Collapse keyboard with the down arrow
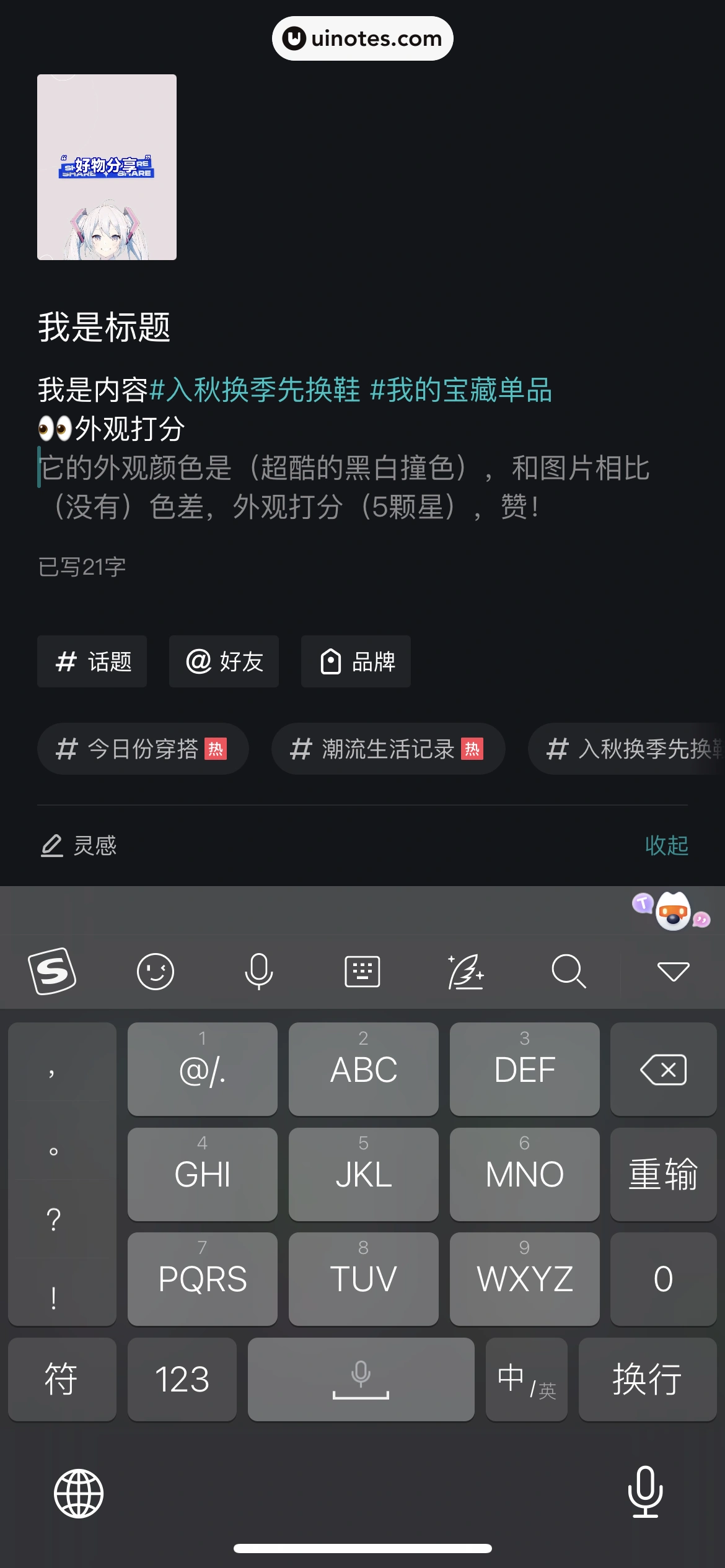The height and width of the screenshot is (1568, 725). click(673, 971)
